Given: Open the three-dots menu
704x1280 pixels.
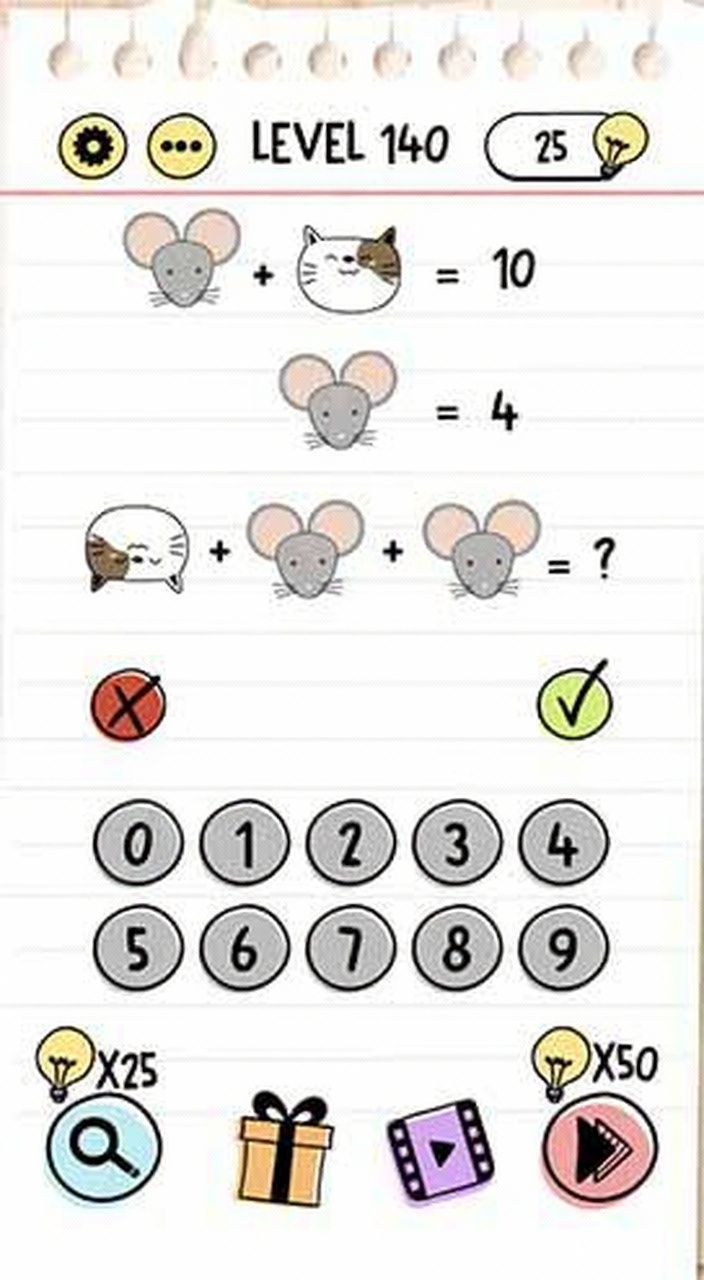Looking at the screenshot, I should click(x=181, y=148).
